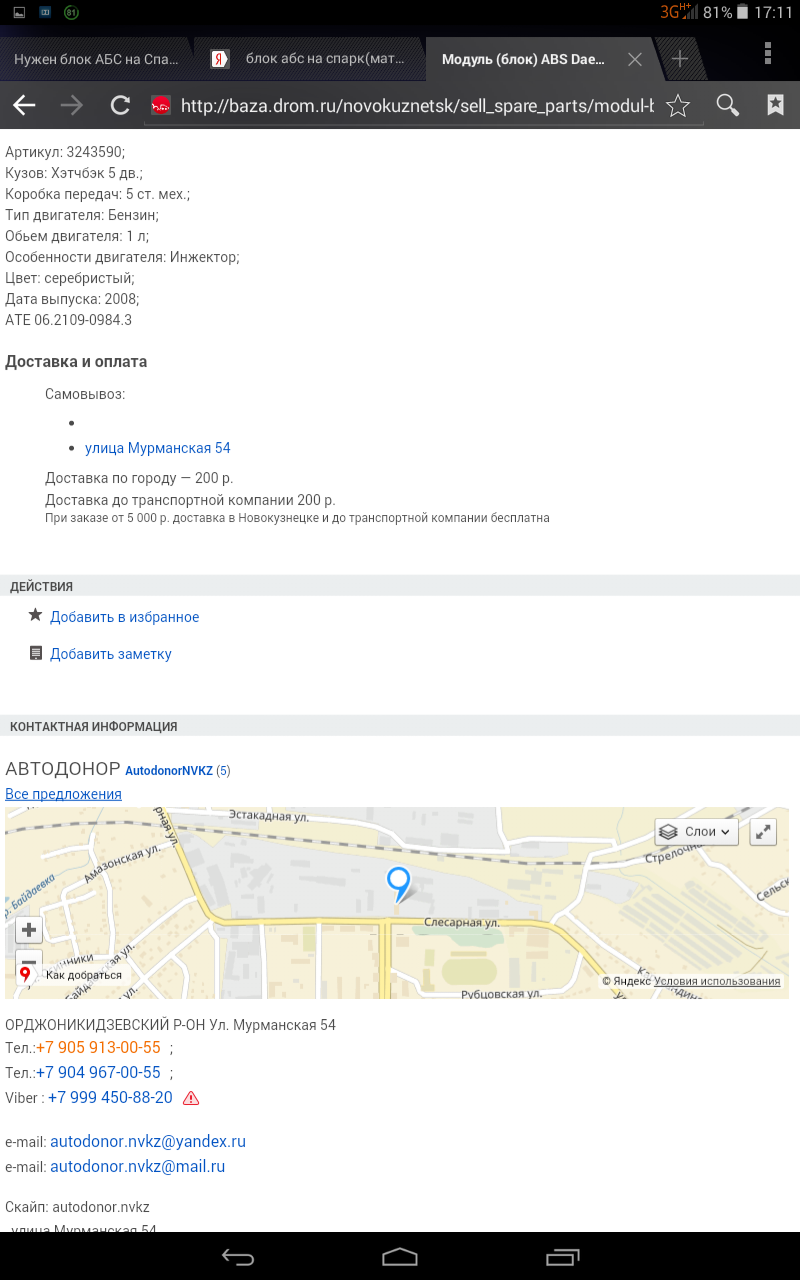Tap 'Добавить в избранное'
This screenshot has width=800, height=1280.
(124, 617)
